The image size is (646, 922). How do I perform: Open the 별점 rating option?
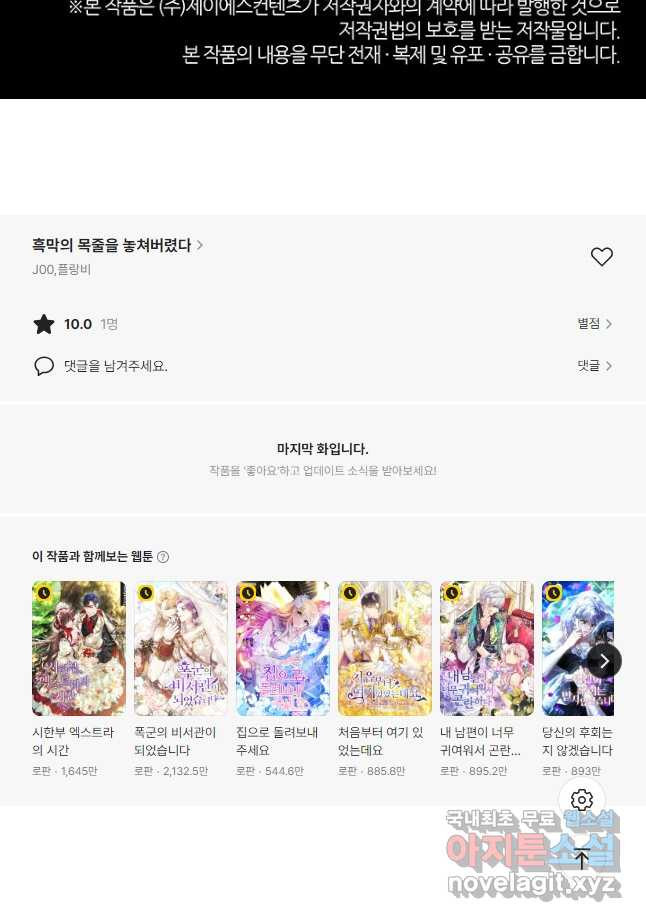tap(594, 324)
